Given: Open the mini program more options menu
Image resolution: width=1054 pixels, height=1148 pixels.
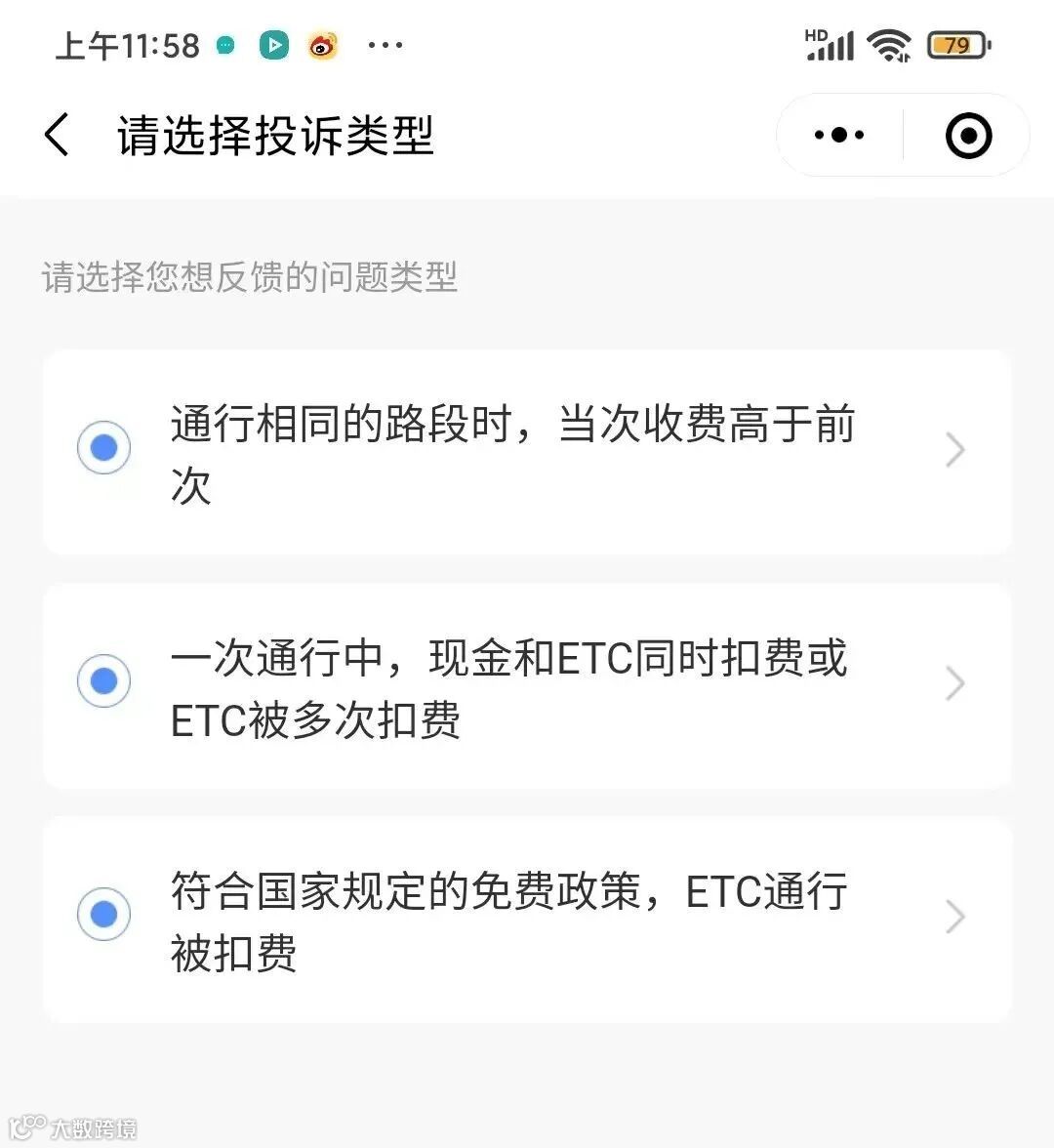Looking at the screenshot, I should (x=839, y=135).
